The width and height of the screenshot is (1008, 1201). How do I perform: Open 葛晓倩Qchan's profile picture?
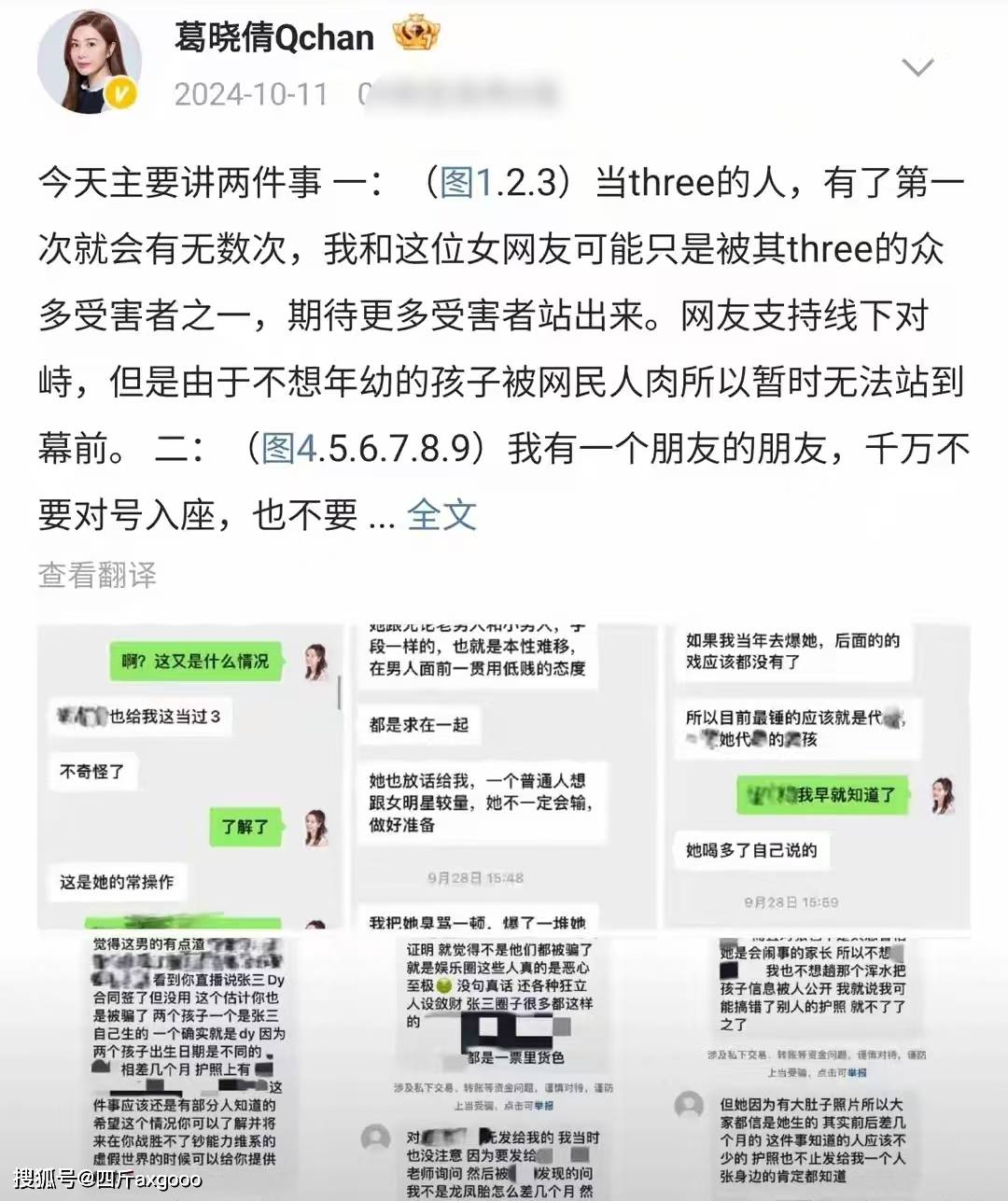(x=90, y=63)
